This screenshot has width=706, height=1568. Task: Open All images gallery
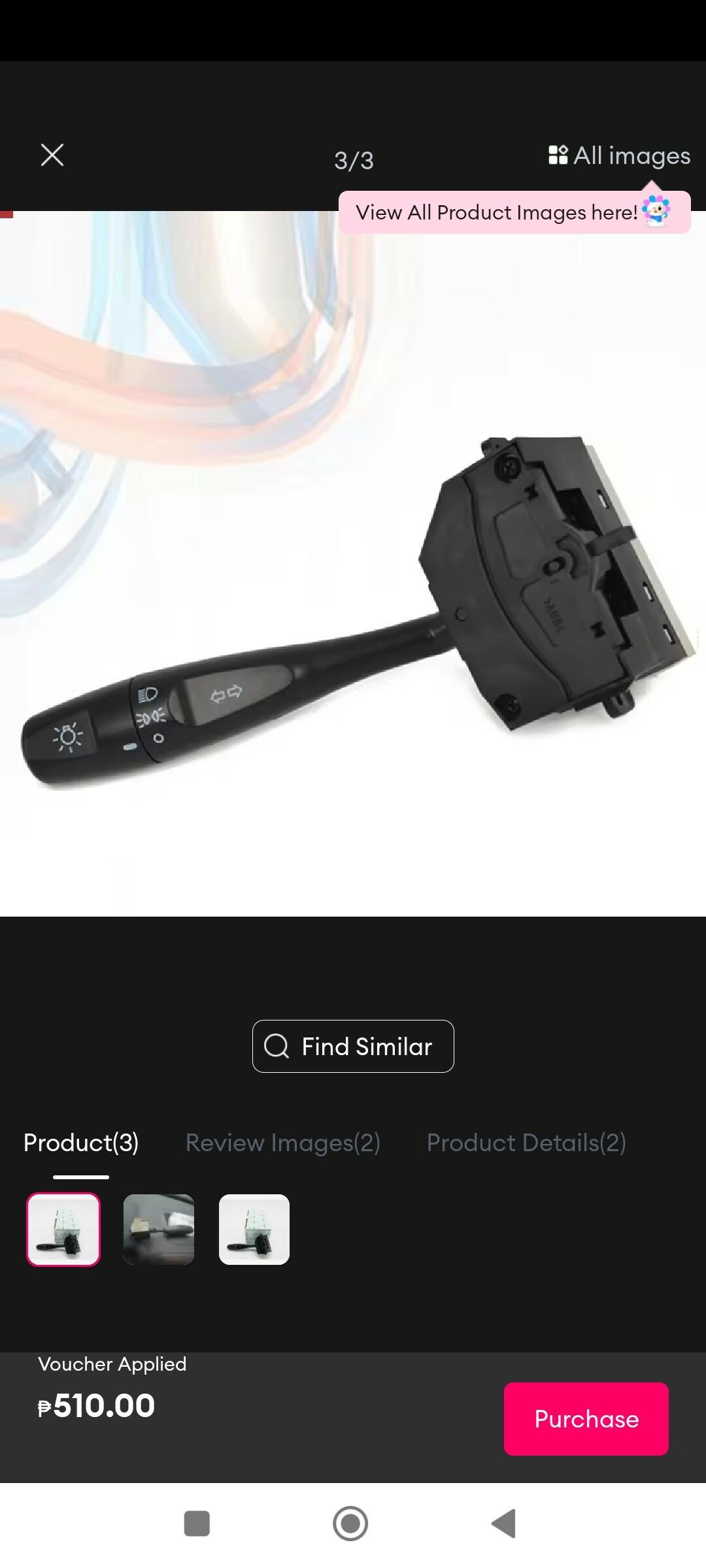(619, 155)
